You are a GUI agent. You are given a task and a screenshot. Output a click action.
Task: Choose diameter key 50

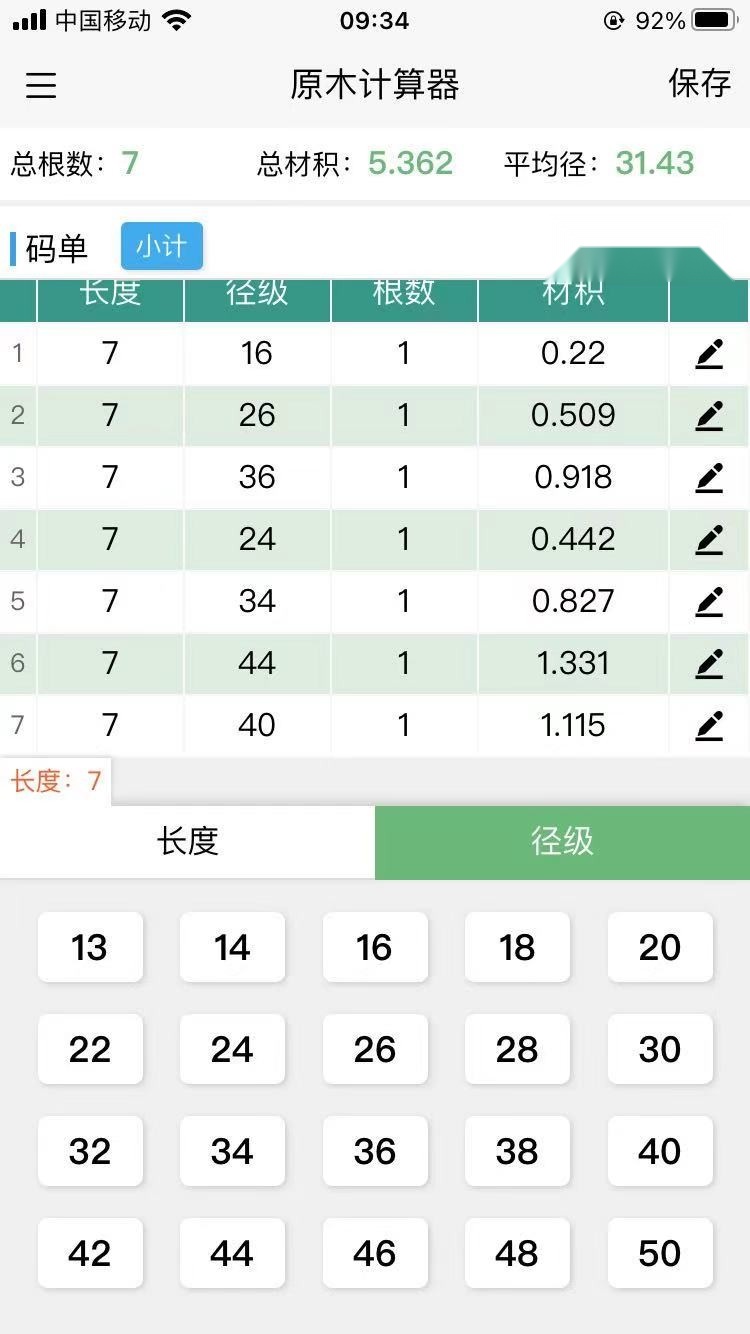660,1253
